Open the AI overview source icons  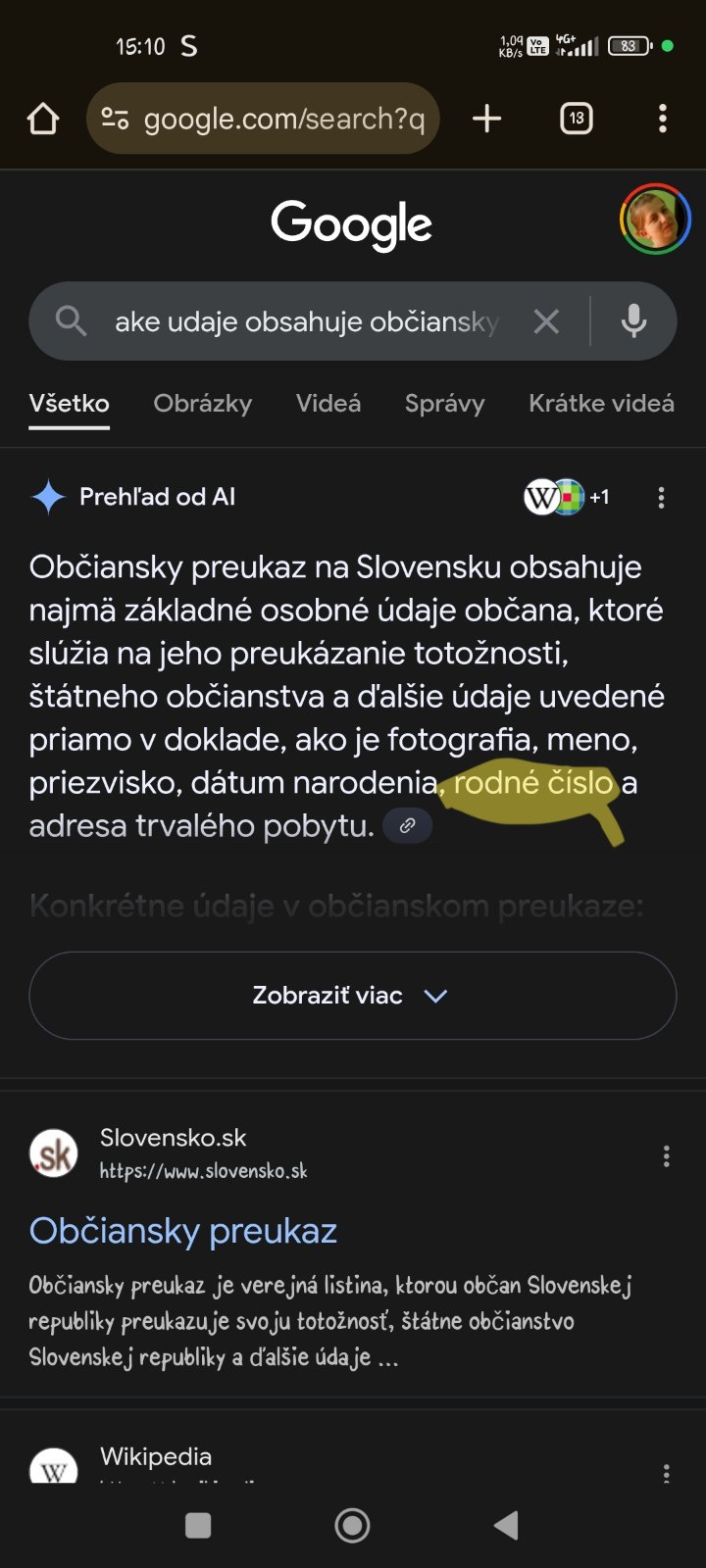(565, 497)
